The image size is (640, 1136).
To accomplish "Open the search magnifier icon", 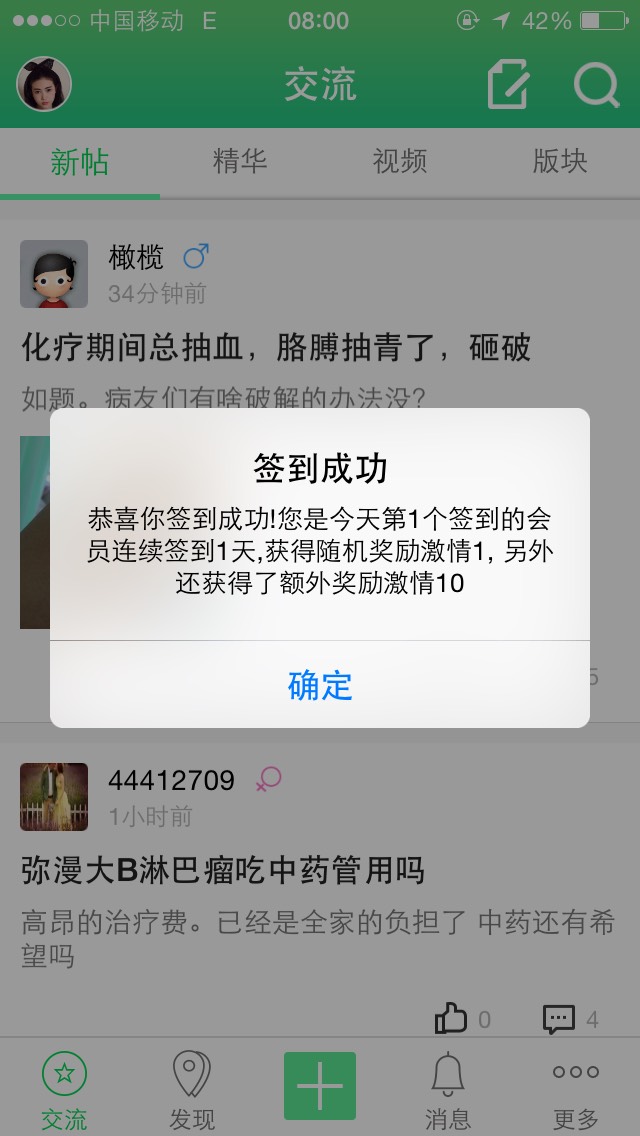I will [x=596, y=84].
